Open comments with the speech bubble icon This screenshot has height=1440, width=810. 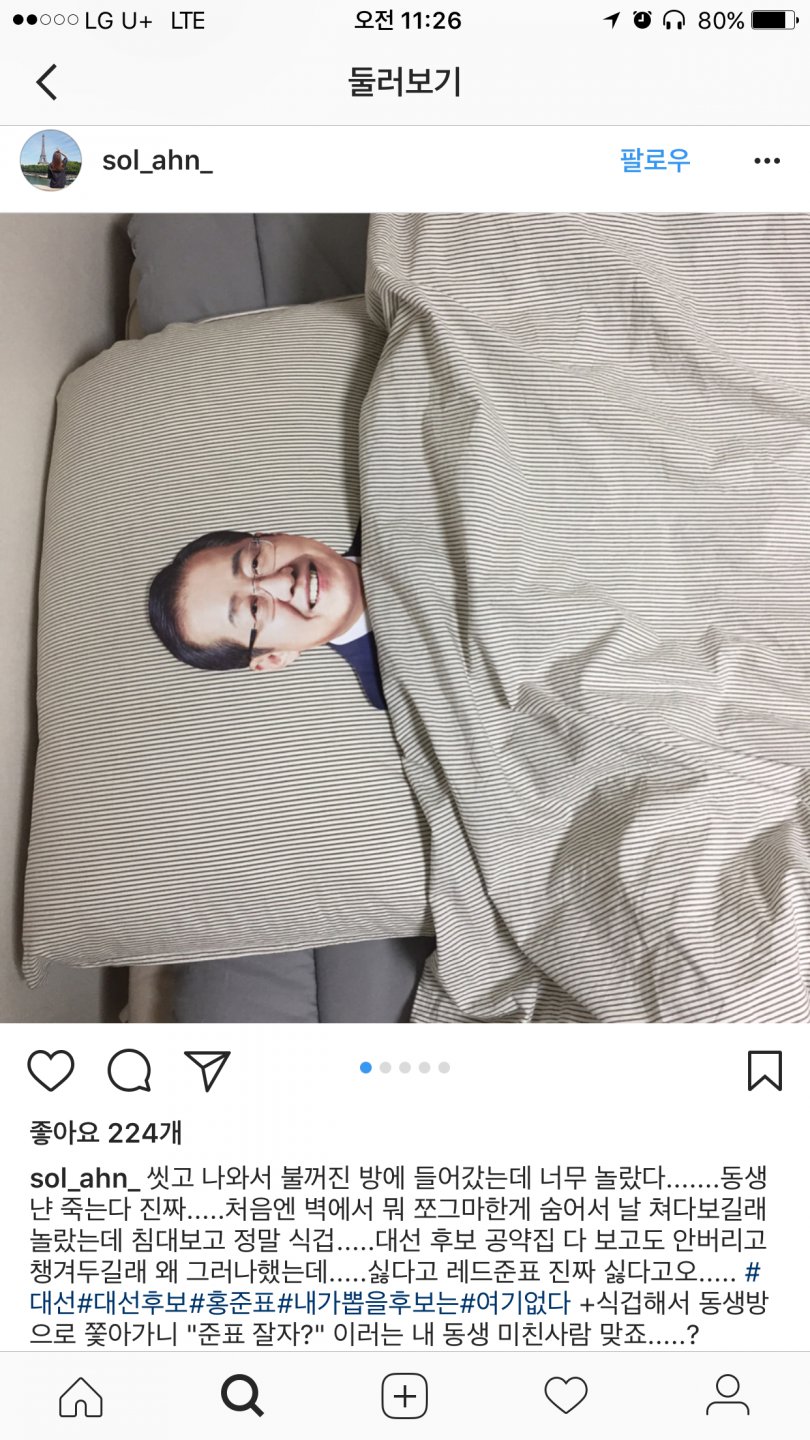(x=129, y=1071)
